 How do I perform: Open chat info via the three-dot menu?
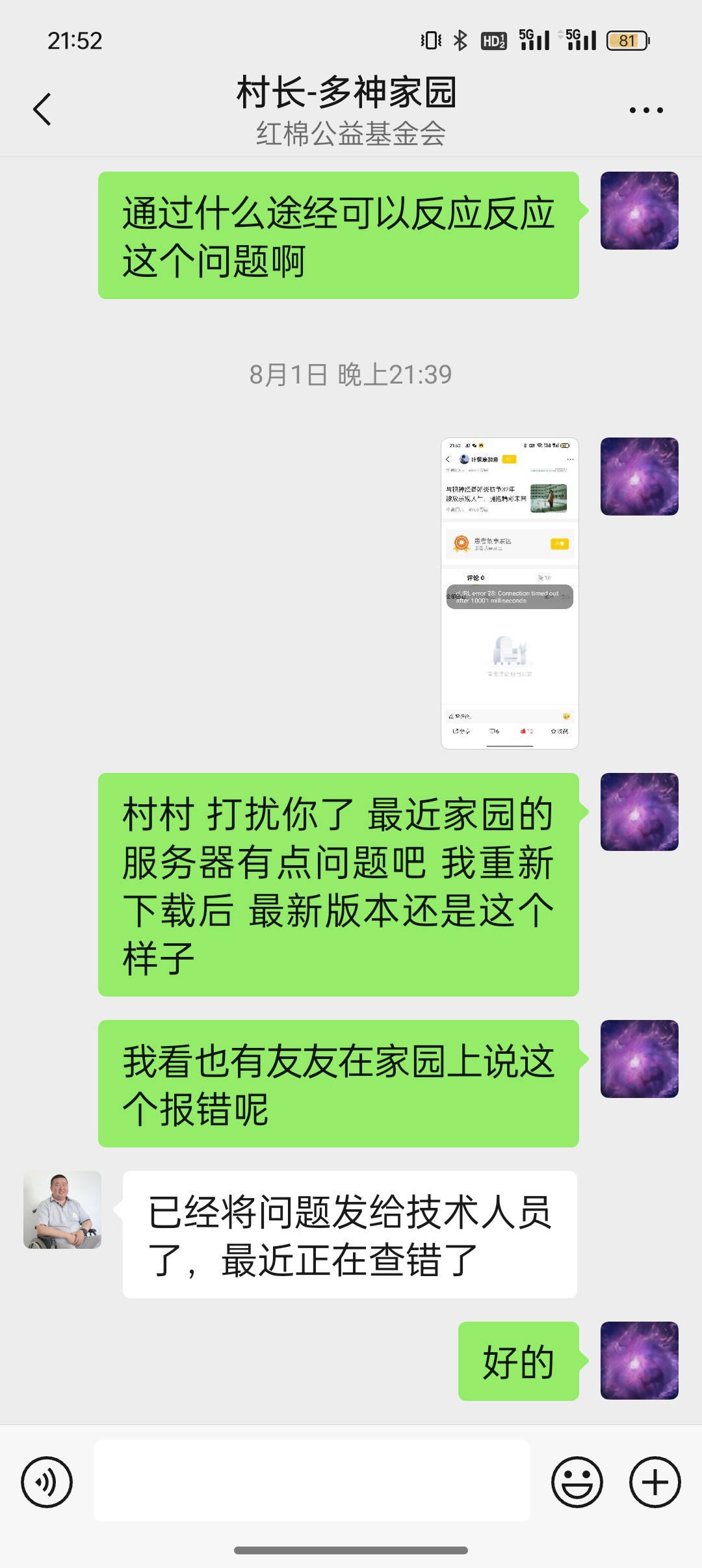pyautogui.click(x=646, y=110)
